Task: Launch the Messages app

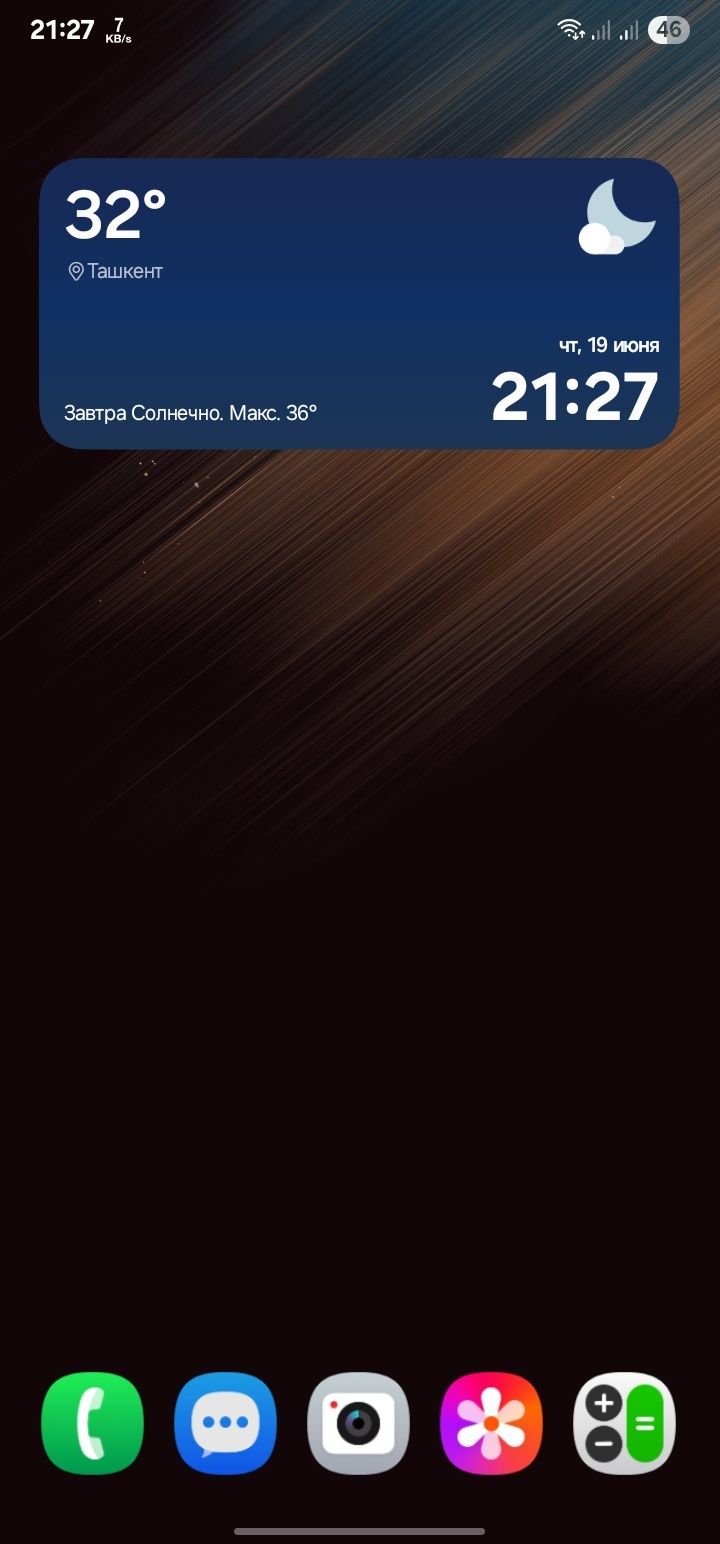Action: (x=225, y=1423)
